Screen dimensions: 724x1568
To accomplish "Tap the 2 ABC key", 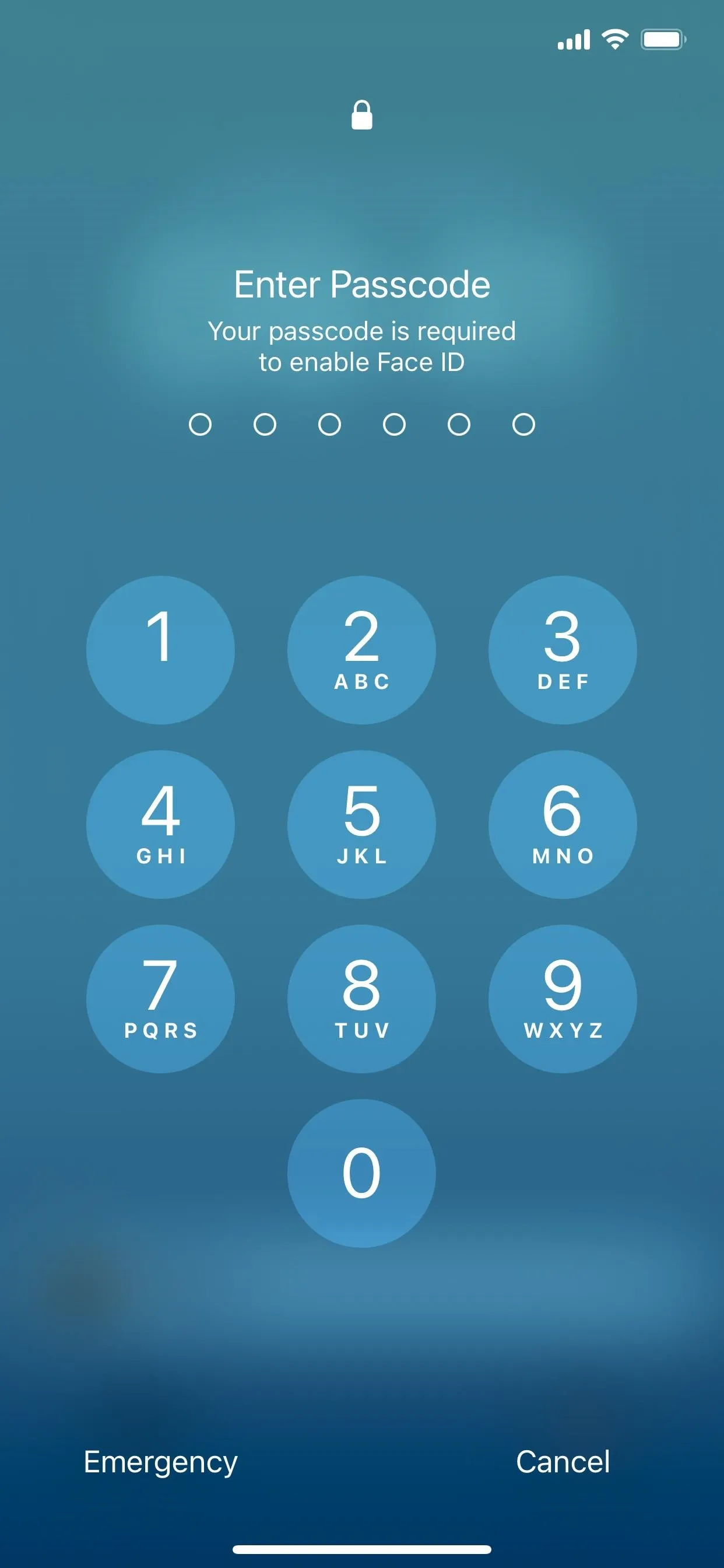I will (x=361, y=650).
